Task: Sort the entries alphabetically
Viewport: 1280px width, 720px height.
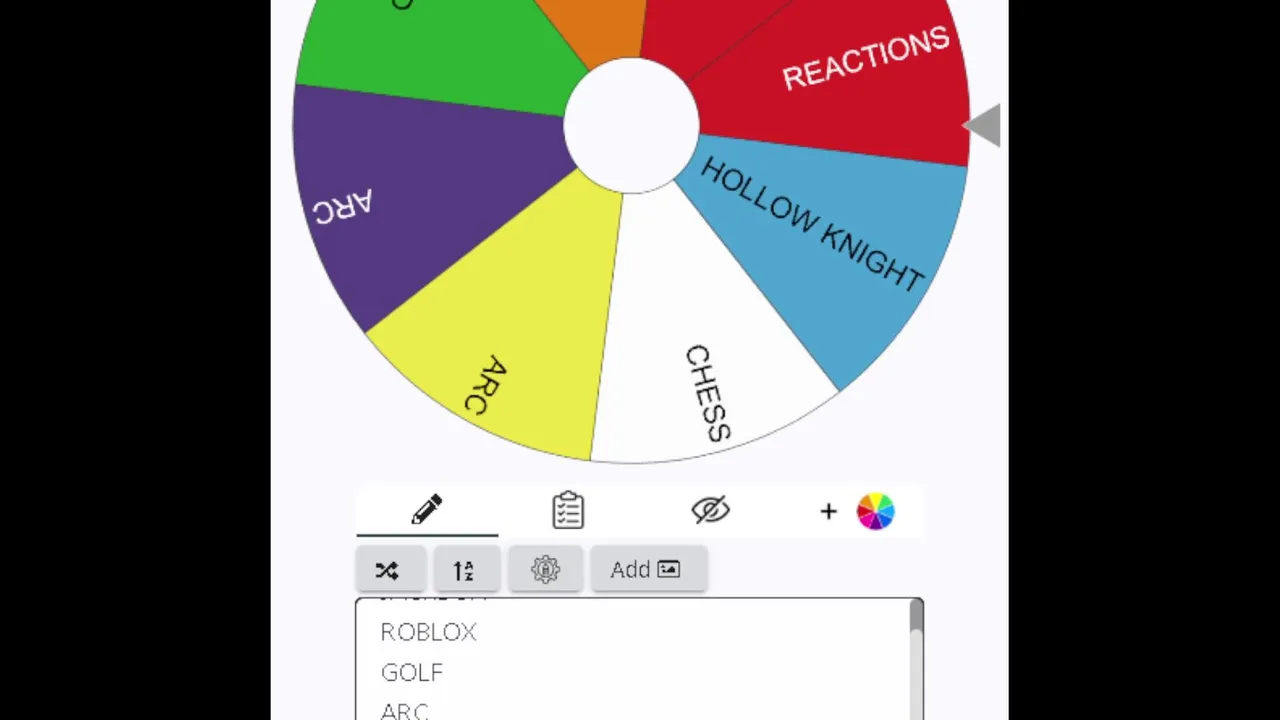Action: [x=464, y=570]
